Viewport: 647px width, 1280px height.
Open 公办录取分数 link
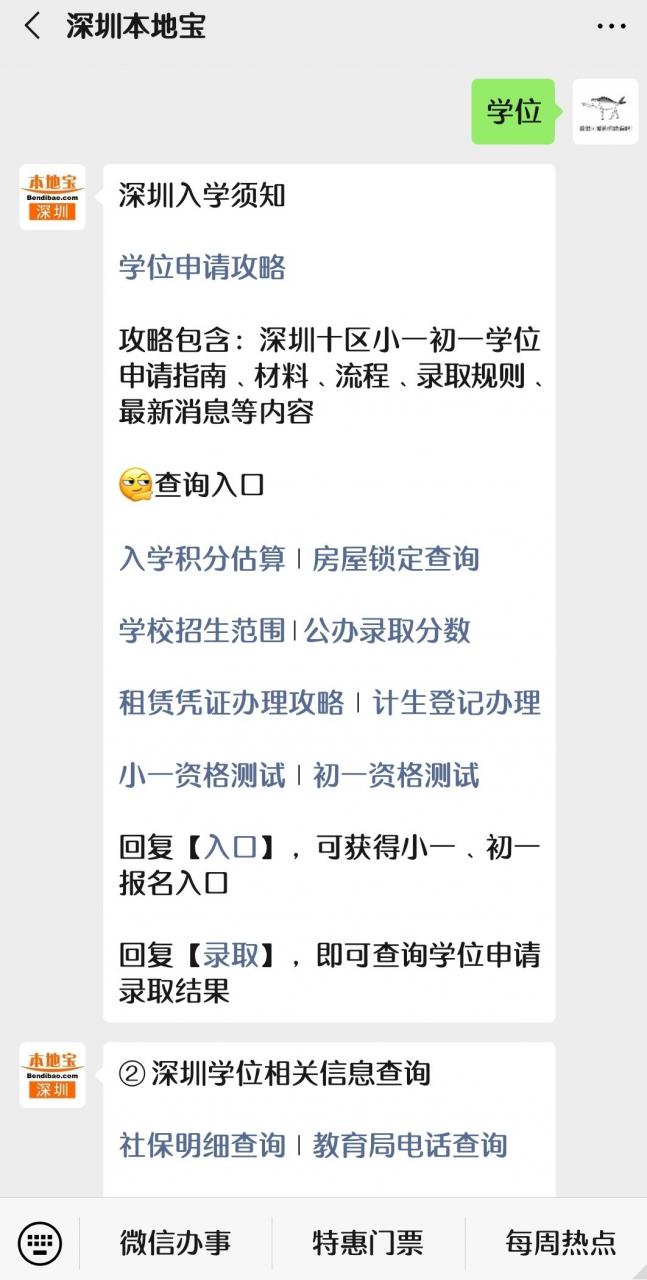pos(387,631)
